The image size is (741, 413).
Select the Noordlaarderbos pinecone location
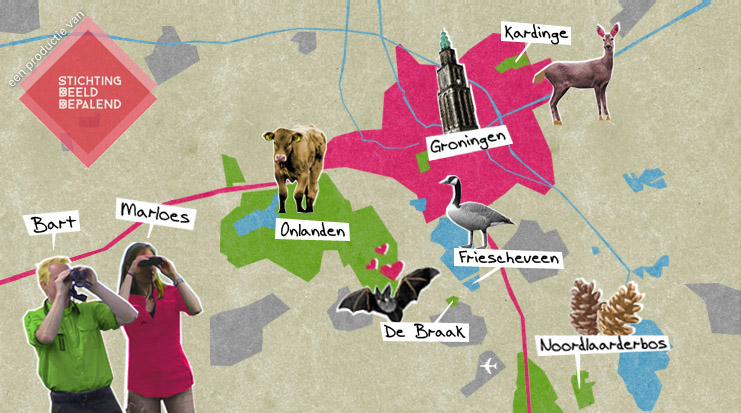coord(606,309)
